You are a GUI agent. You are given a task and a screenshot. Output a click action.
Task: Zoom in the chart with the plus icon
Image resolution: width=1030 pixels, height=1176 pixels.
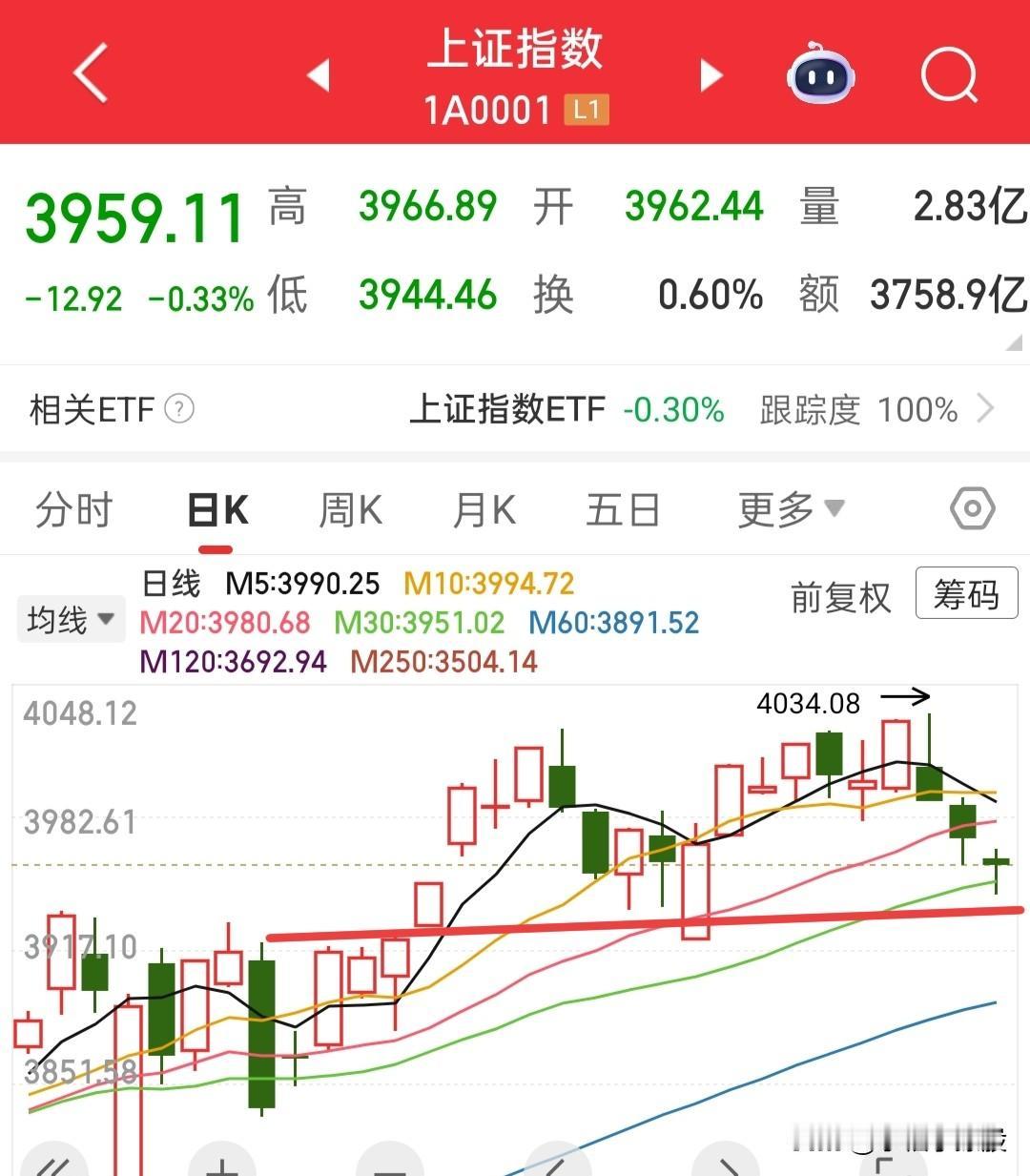pyautogui.click(x=221, y=1162)
